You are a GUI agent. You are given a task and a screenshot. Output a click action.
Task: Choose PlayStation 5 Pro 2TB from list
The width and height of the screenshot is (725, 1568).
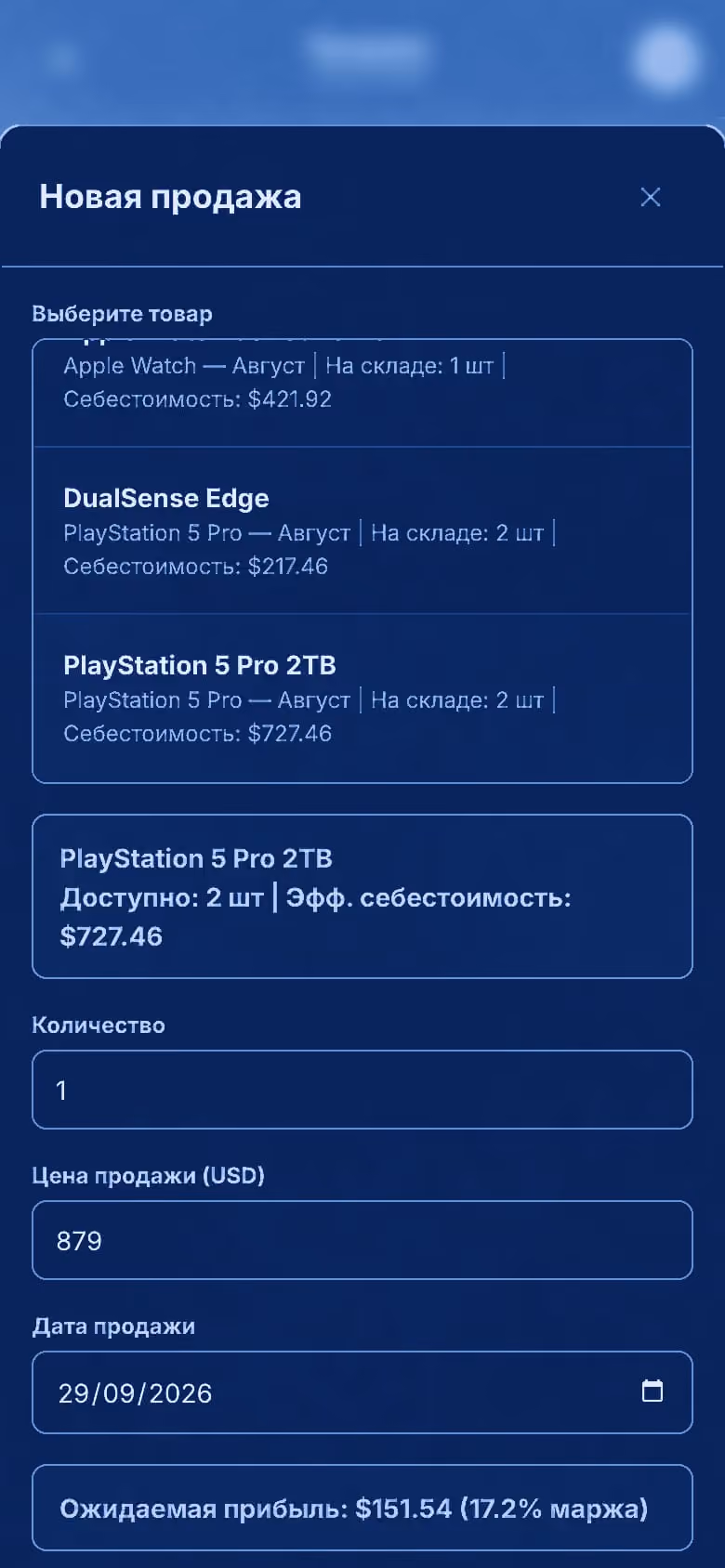[362, 698]
